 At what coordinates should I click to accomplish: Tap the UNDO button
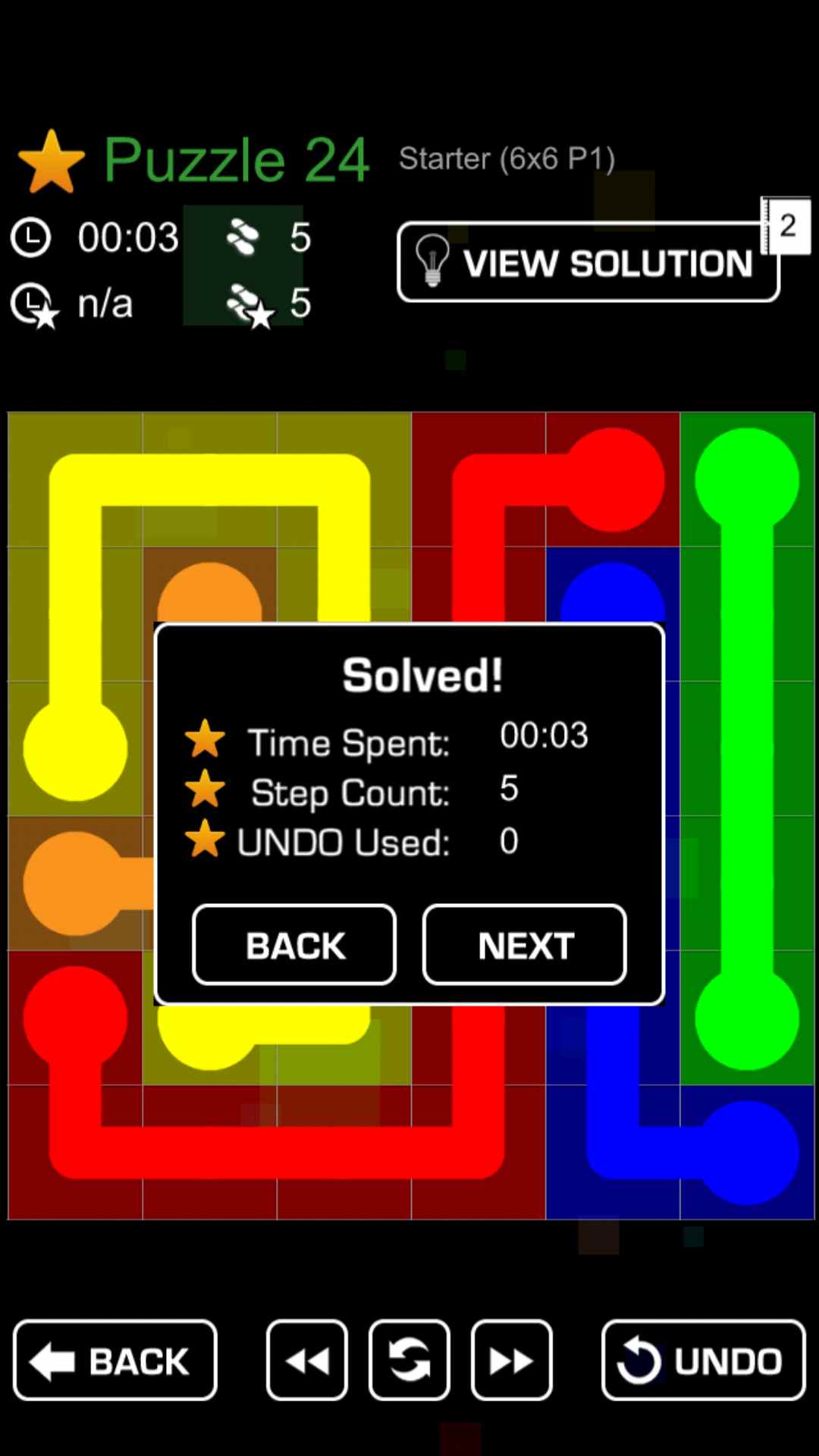703,1360
